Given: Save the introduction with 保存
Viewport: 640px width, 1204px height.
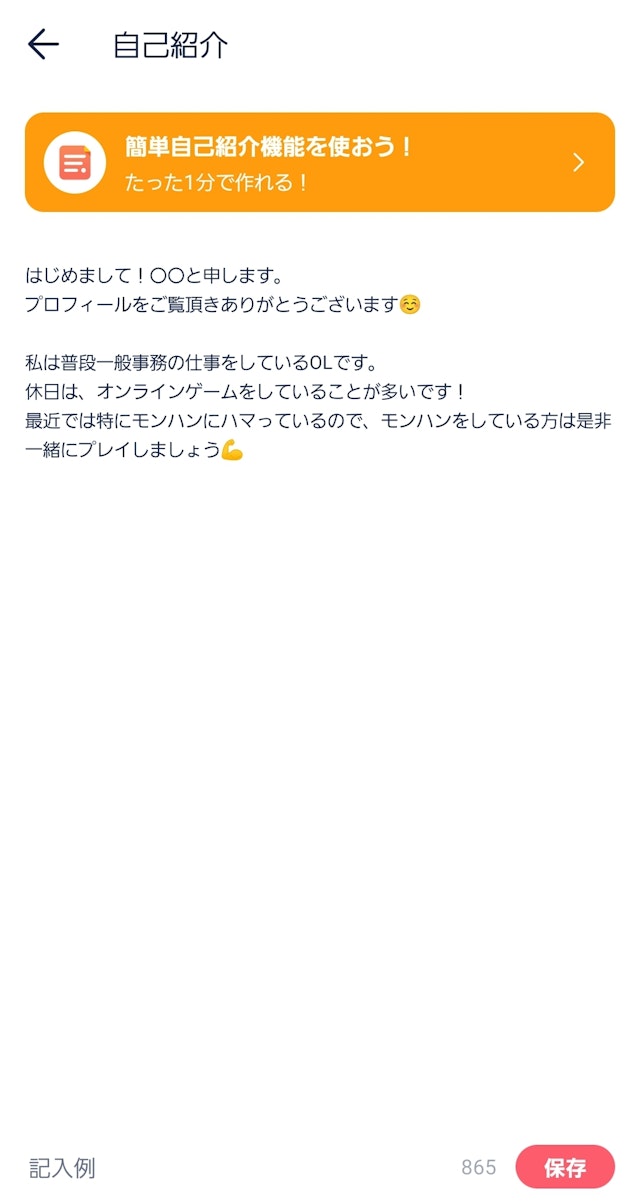Looking at the screenshot, I should (564, 1167).
